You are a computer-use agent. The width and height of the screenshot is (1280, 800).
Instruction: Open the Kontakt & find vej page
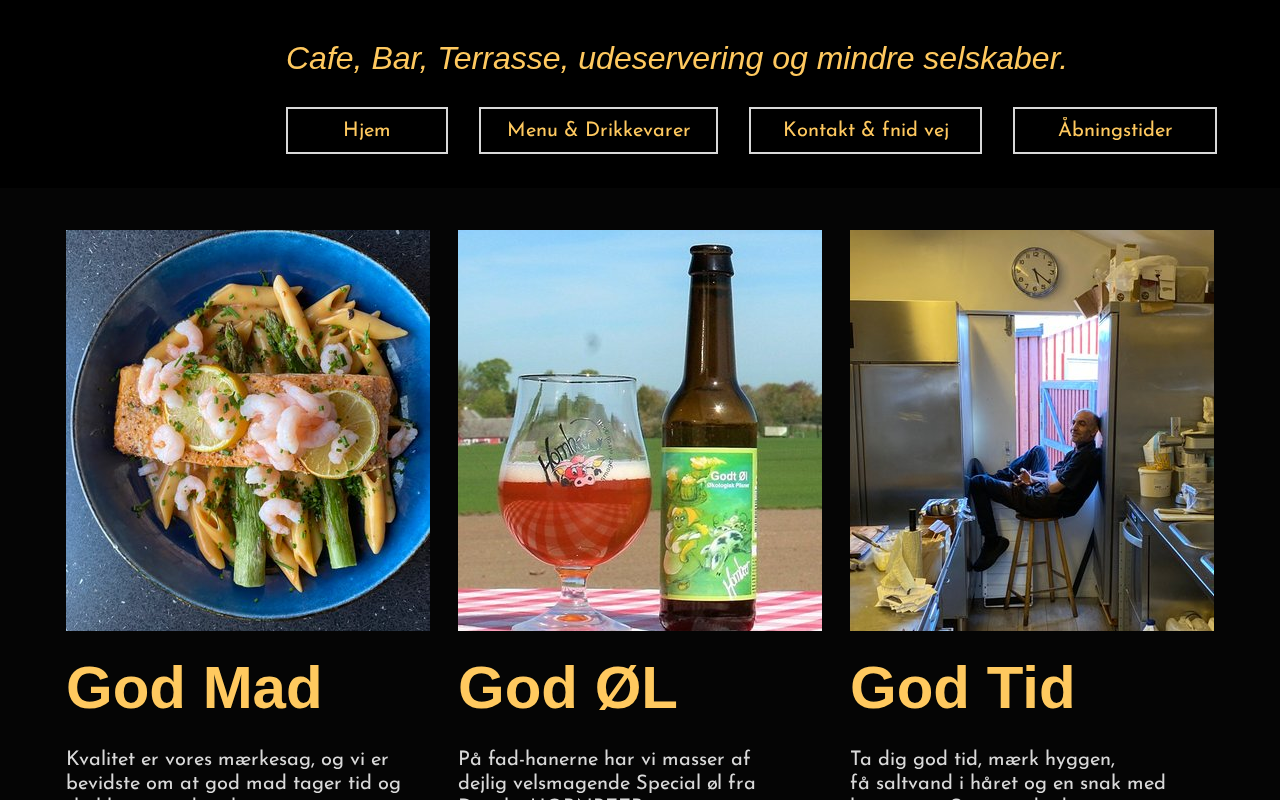pos(865,131)
